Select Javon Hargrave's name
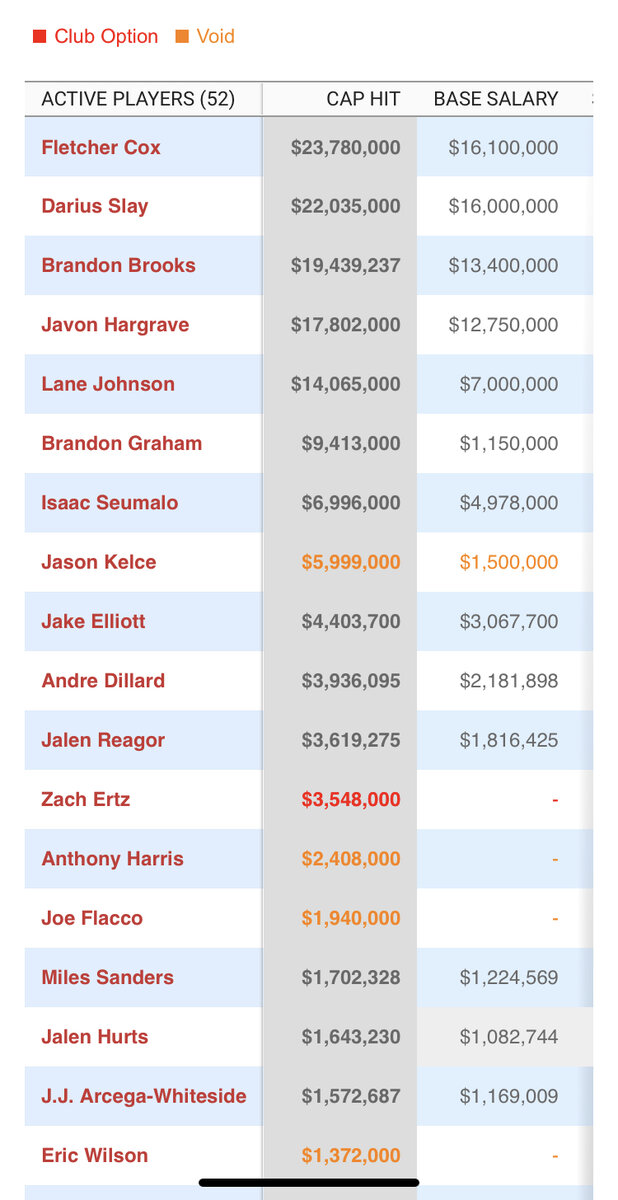 click(x=115, y=325)
